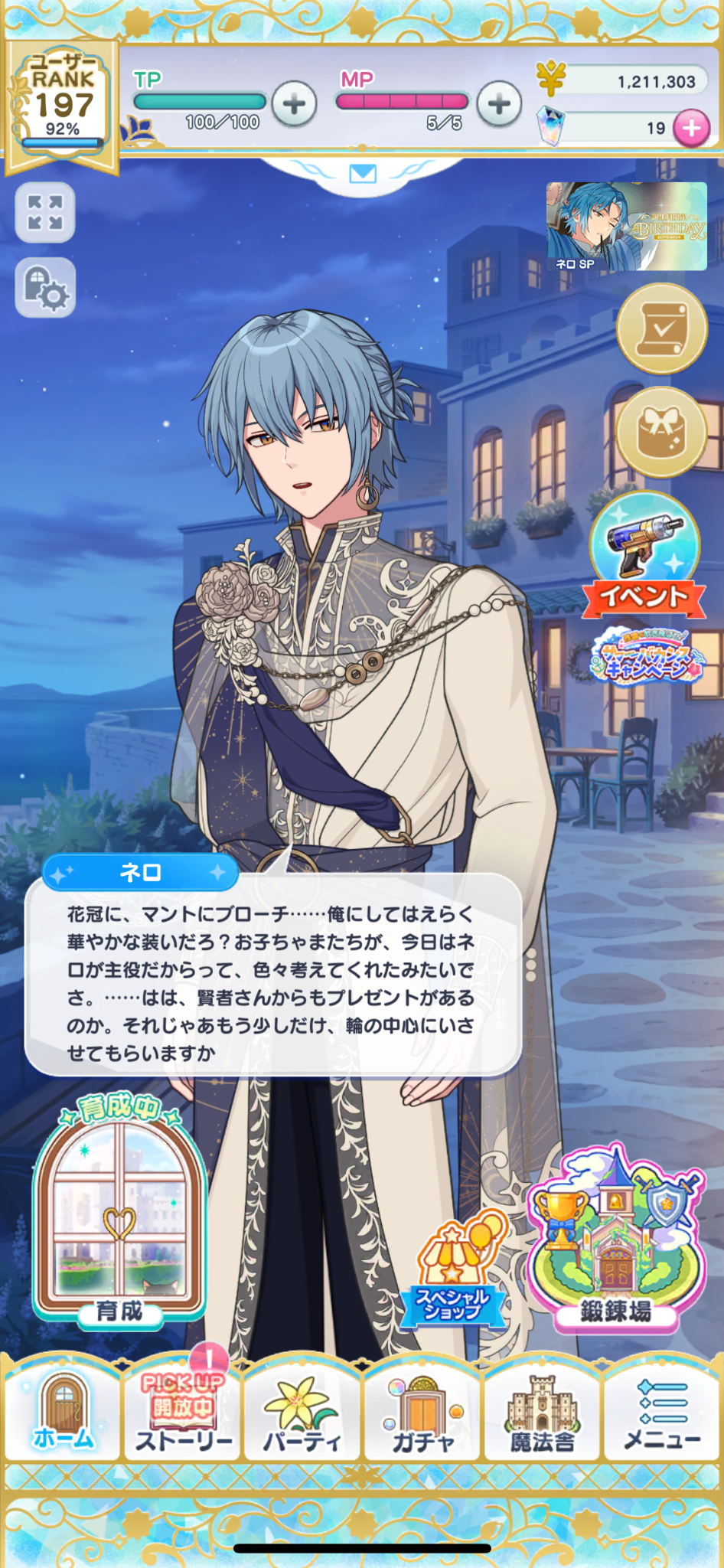The width and height of the screenshot is (724, 1568).
Task: Add TP with the plus button
Action: 295,103
